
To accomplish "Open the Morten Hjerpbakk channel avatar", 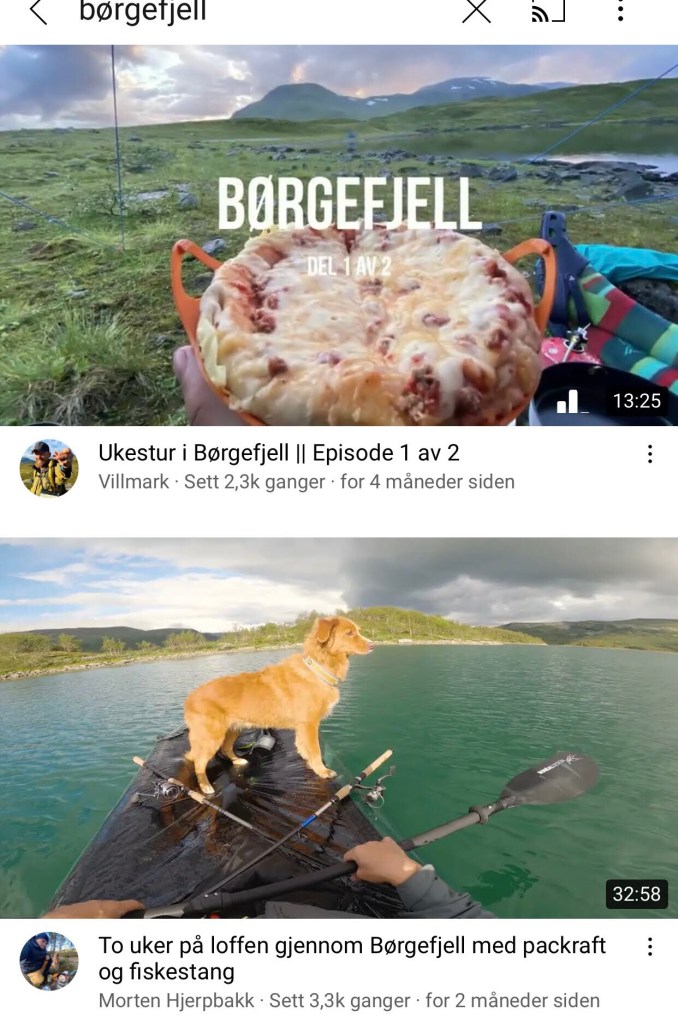I will [49, 961].
